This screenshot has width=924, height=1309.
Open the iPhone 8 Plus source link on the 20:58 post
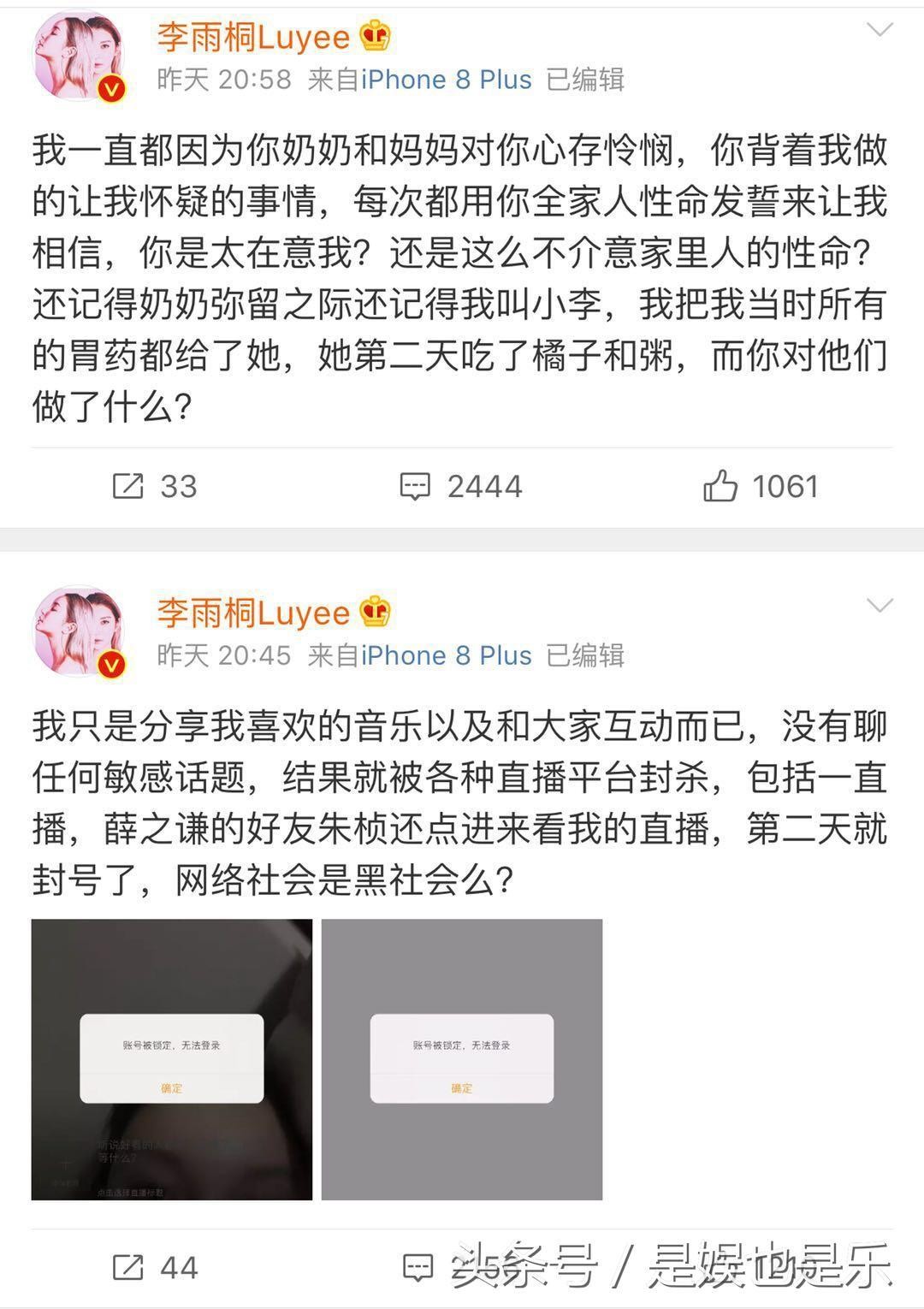446,80
